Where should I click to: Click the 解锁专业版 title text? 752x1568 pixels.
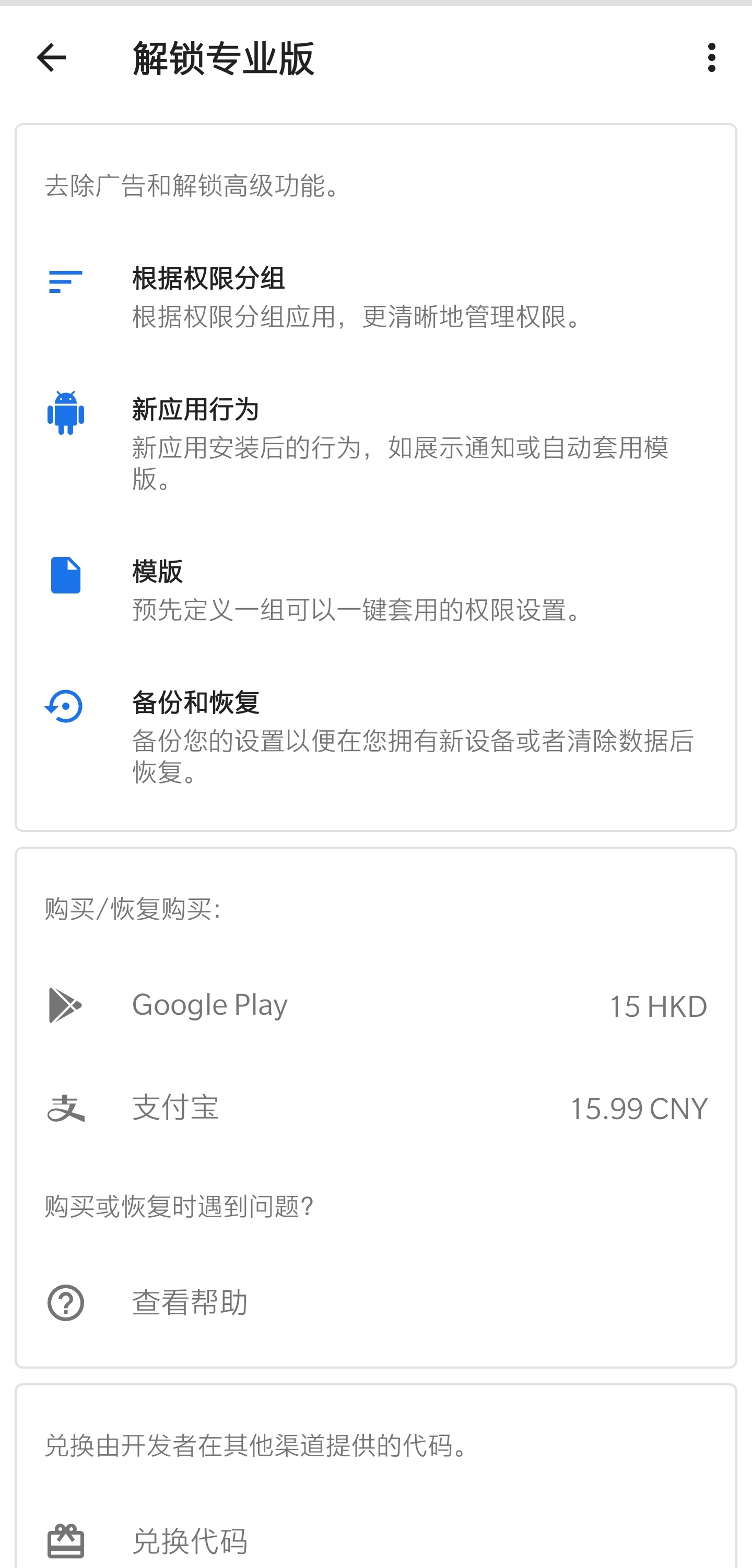point(223,59)
